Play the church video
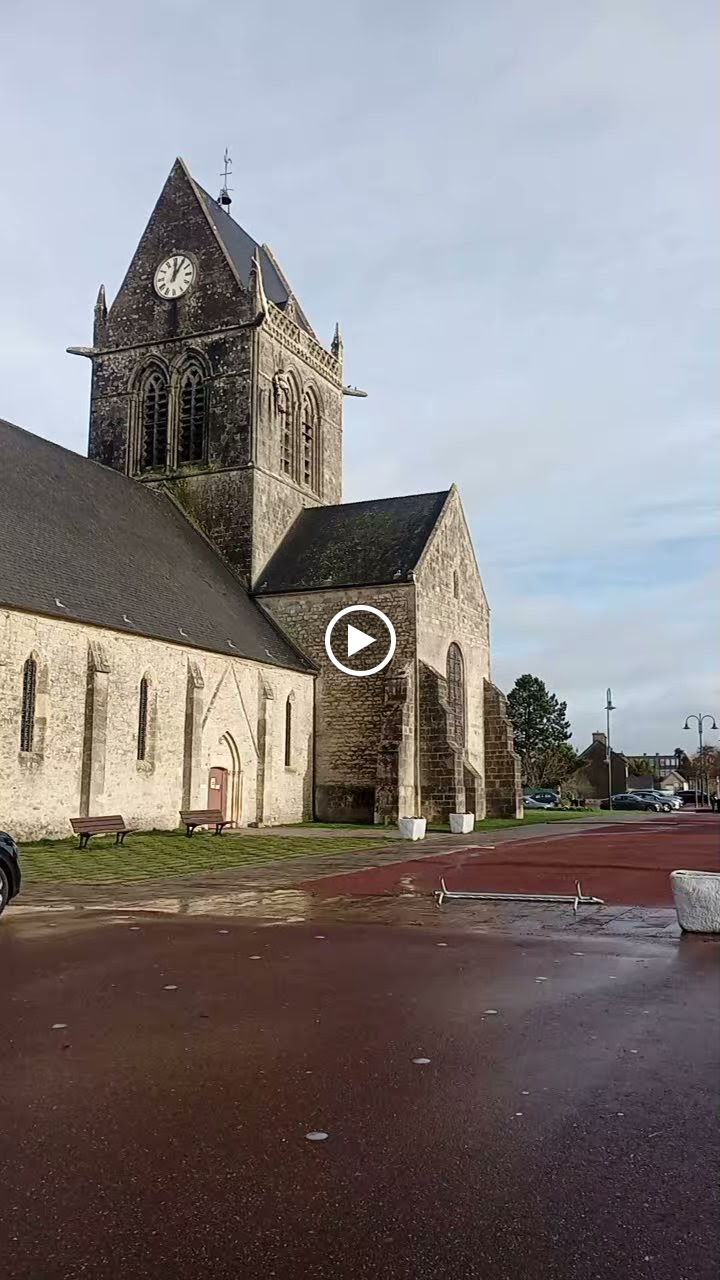 pos(360,640)
